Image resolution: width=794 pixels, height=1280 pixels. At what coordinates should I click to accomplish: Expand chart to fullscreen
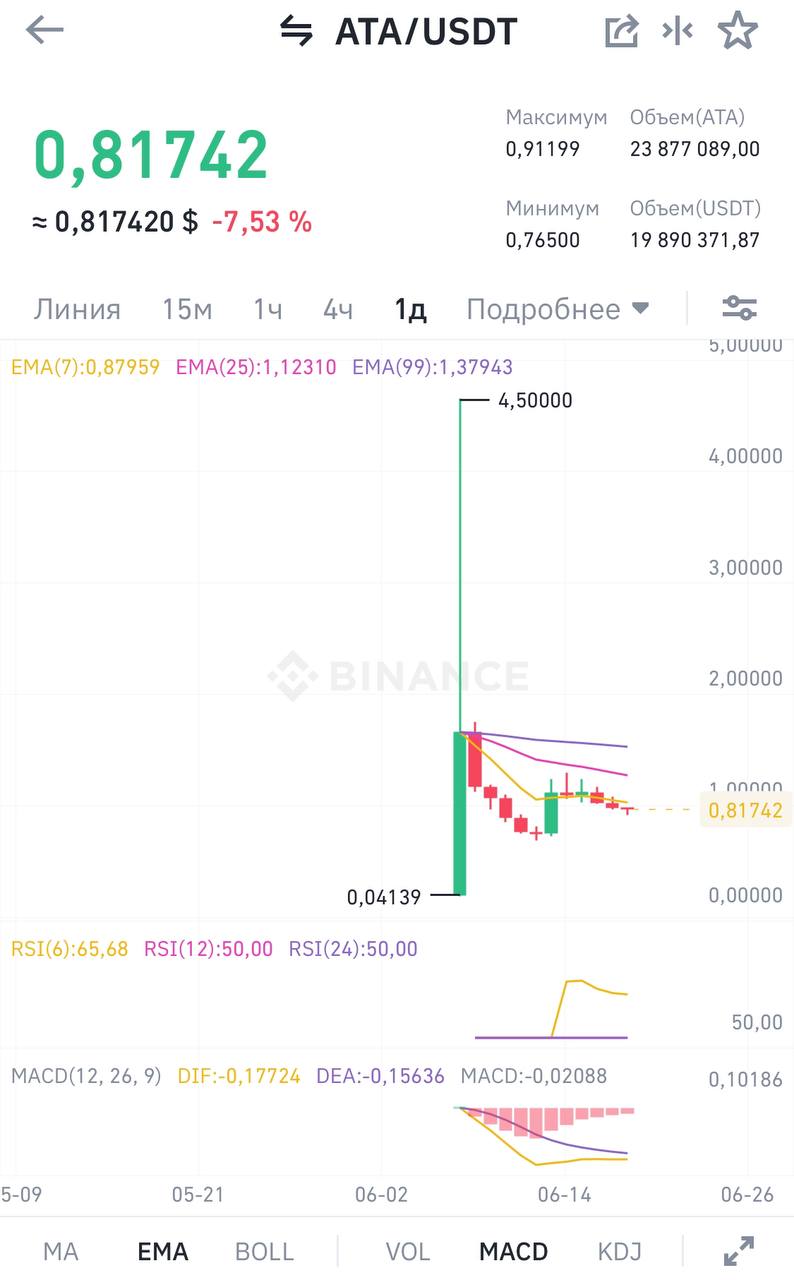[x=738, y=1251]
